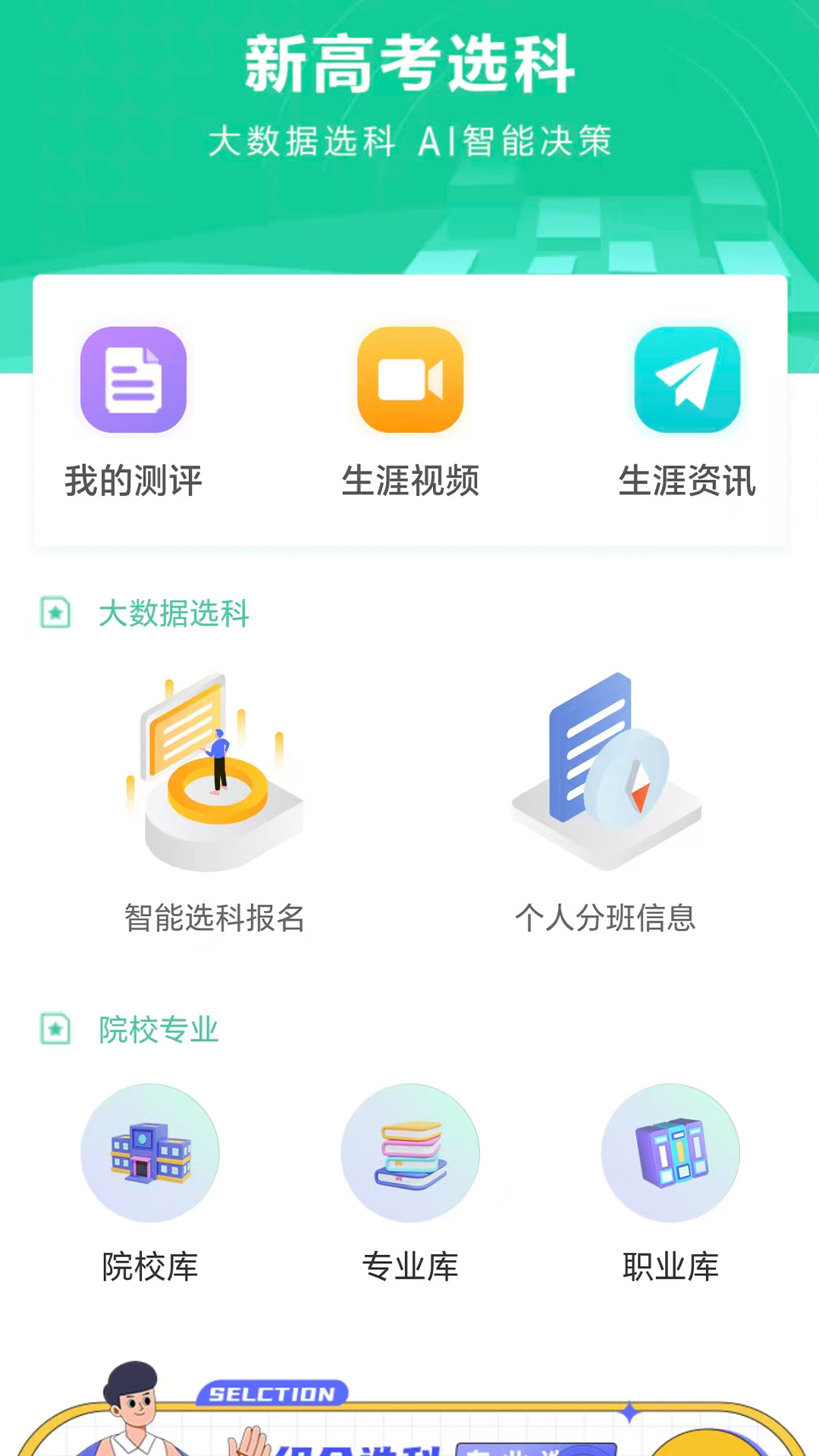Click the 生涯视频 text label
Image resolution: width=819 pixels, height=1456 pixels.
pyautogui.click(x=409, y=479)
